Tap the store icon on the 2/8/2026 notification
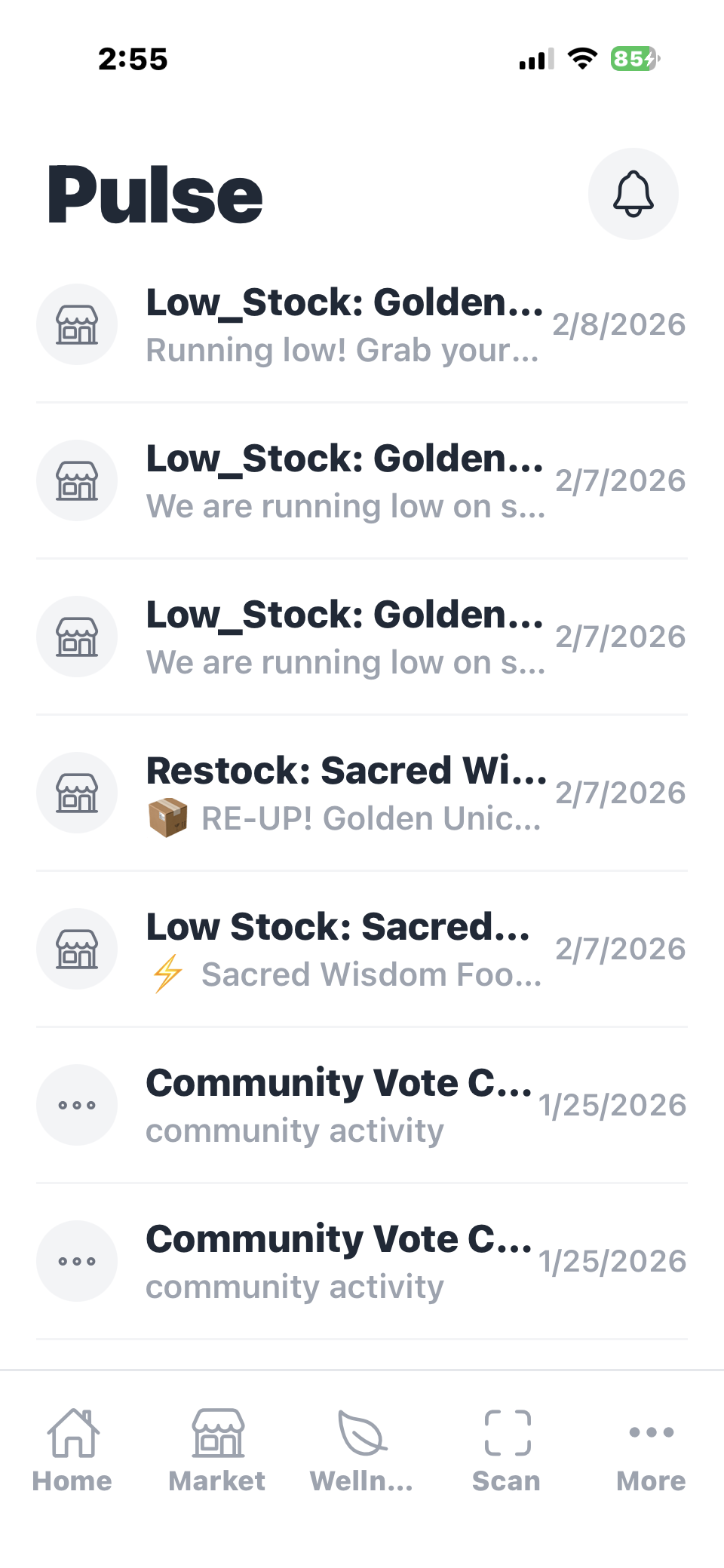 tap(76, 324)
